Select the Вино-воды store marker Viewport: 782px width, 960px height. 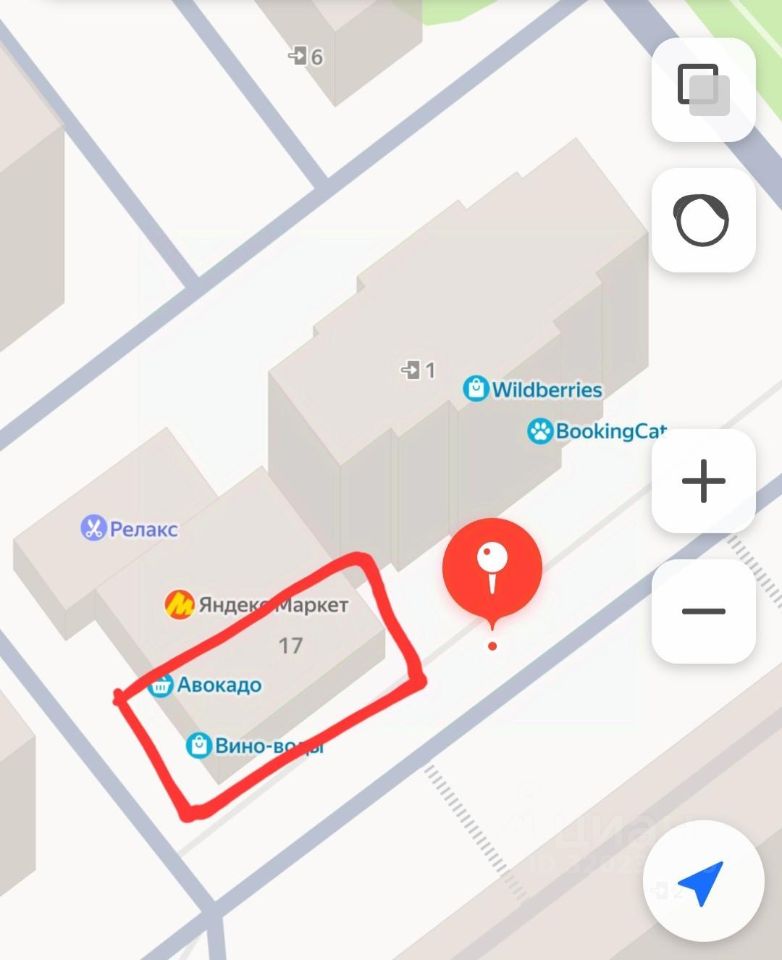(199, 745)
